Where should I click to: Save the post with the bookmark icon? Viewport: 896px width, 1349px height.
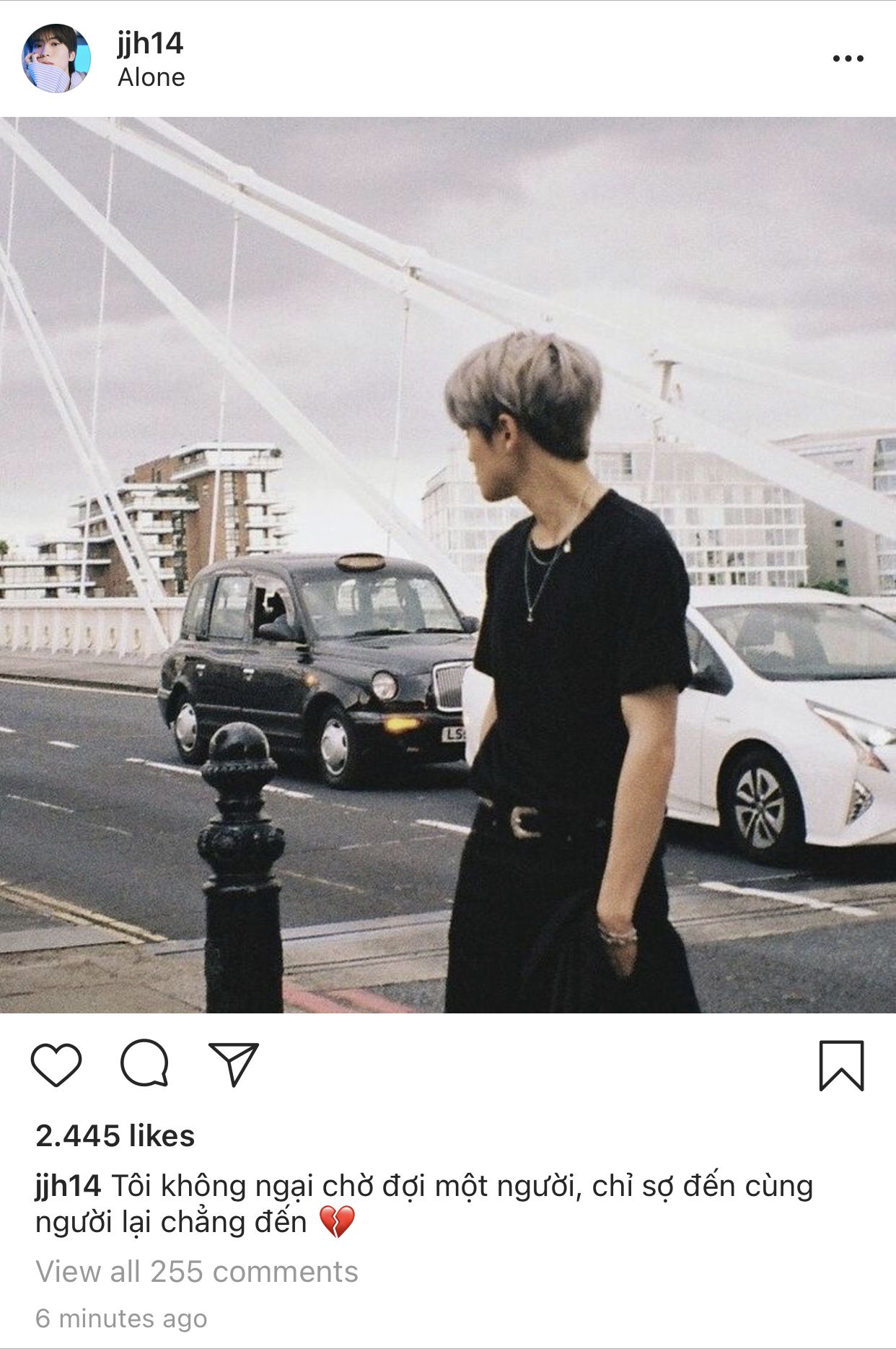(x=841, y=1065)
